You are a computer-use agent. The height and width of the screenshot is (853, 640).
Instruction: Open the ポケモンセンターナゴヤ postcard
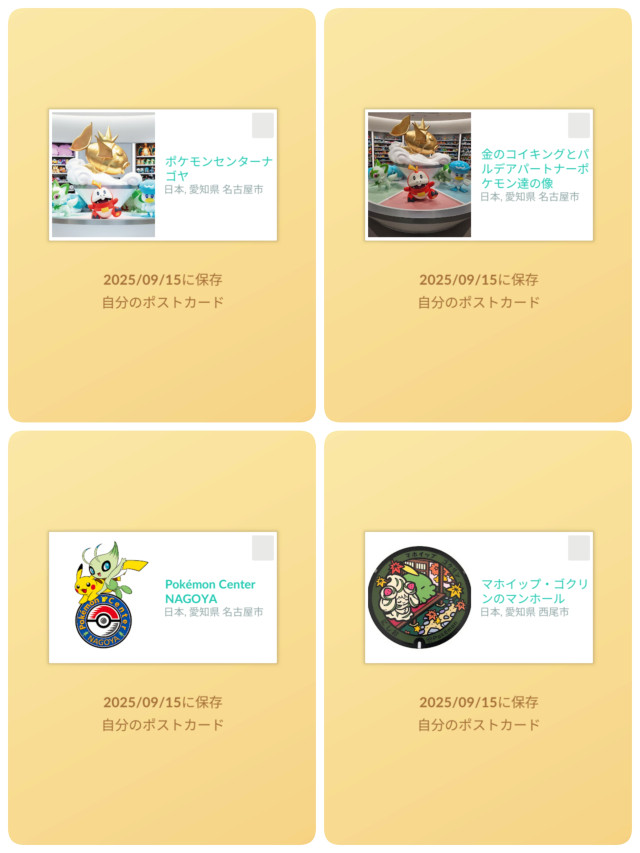(x=163, y=175)
